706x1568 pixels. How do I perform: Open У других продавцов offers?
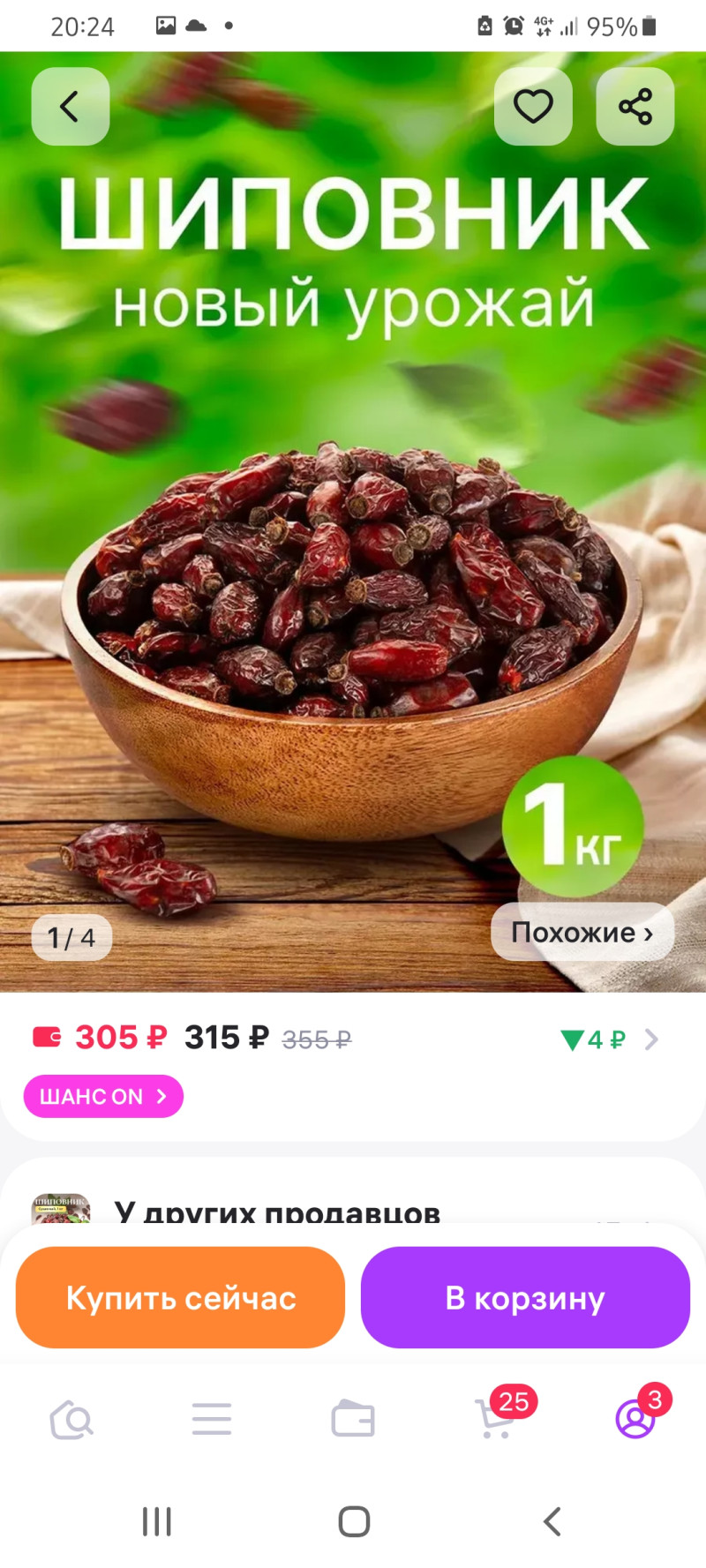tap(276, 1212)
